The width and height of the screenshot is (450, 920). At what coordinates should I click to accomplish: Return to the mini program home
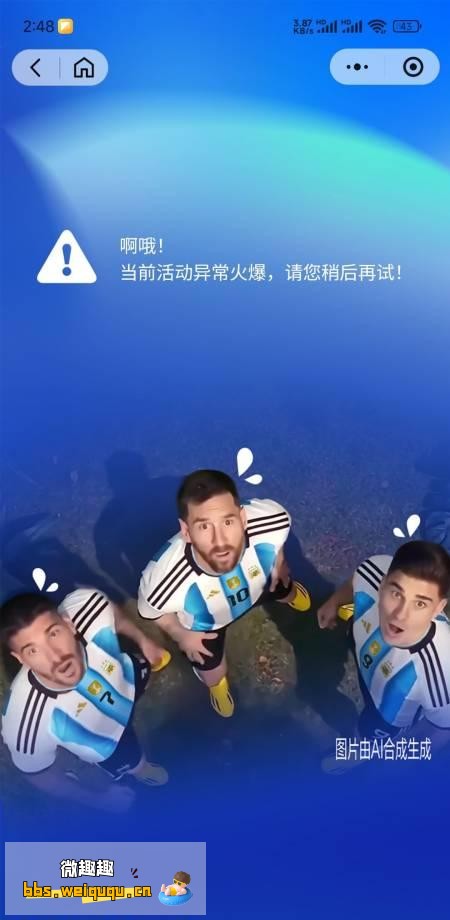(84, 67)
